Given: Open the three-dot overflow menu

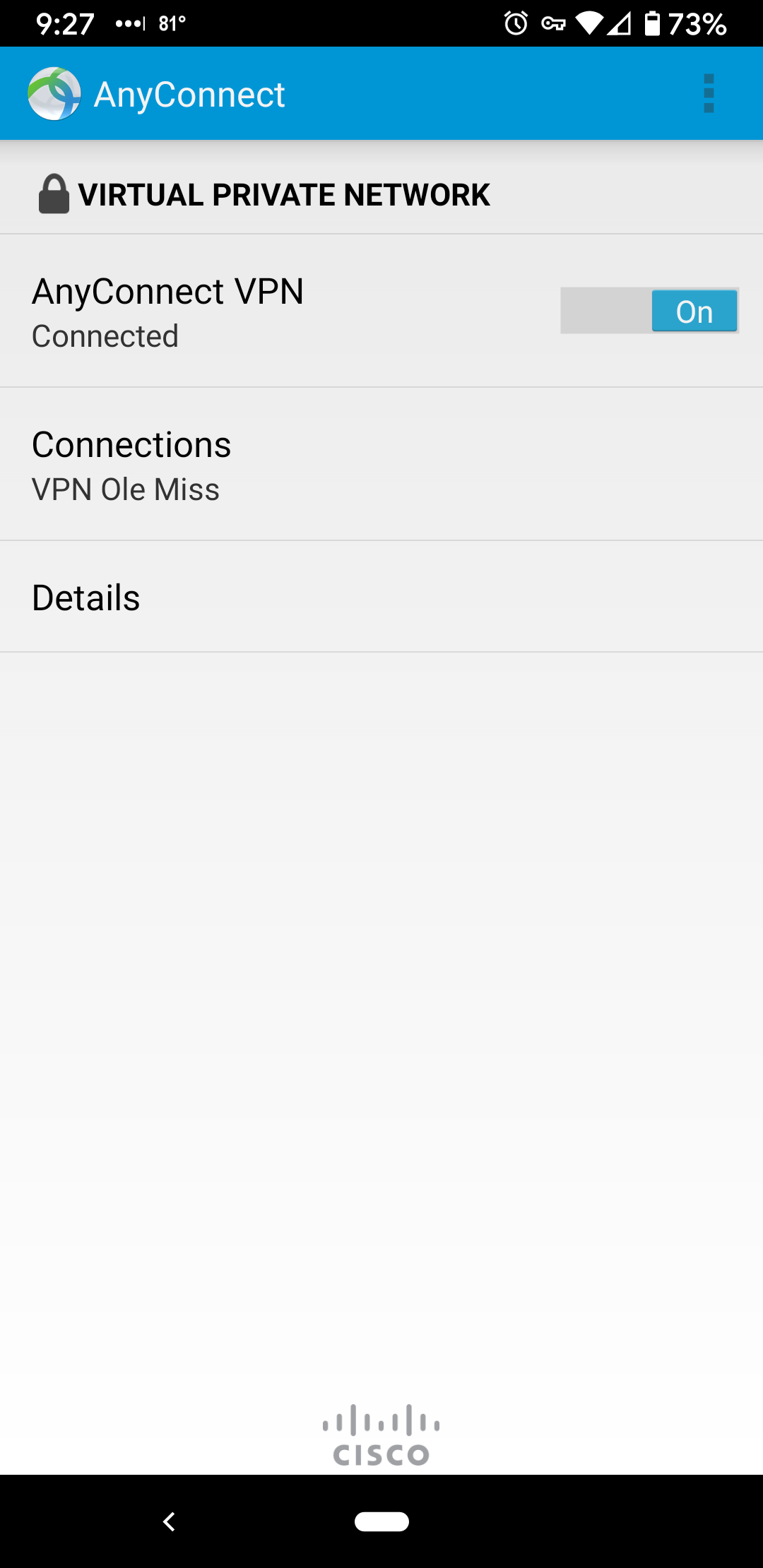Looking at the screenshot, I should [709, 93].
